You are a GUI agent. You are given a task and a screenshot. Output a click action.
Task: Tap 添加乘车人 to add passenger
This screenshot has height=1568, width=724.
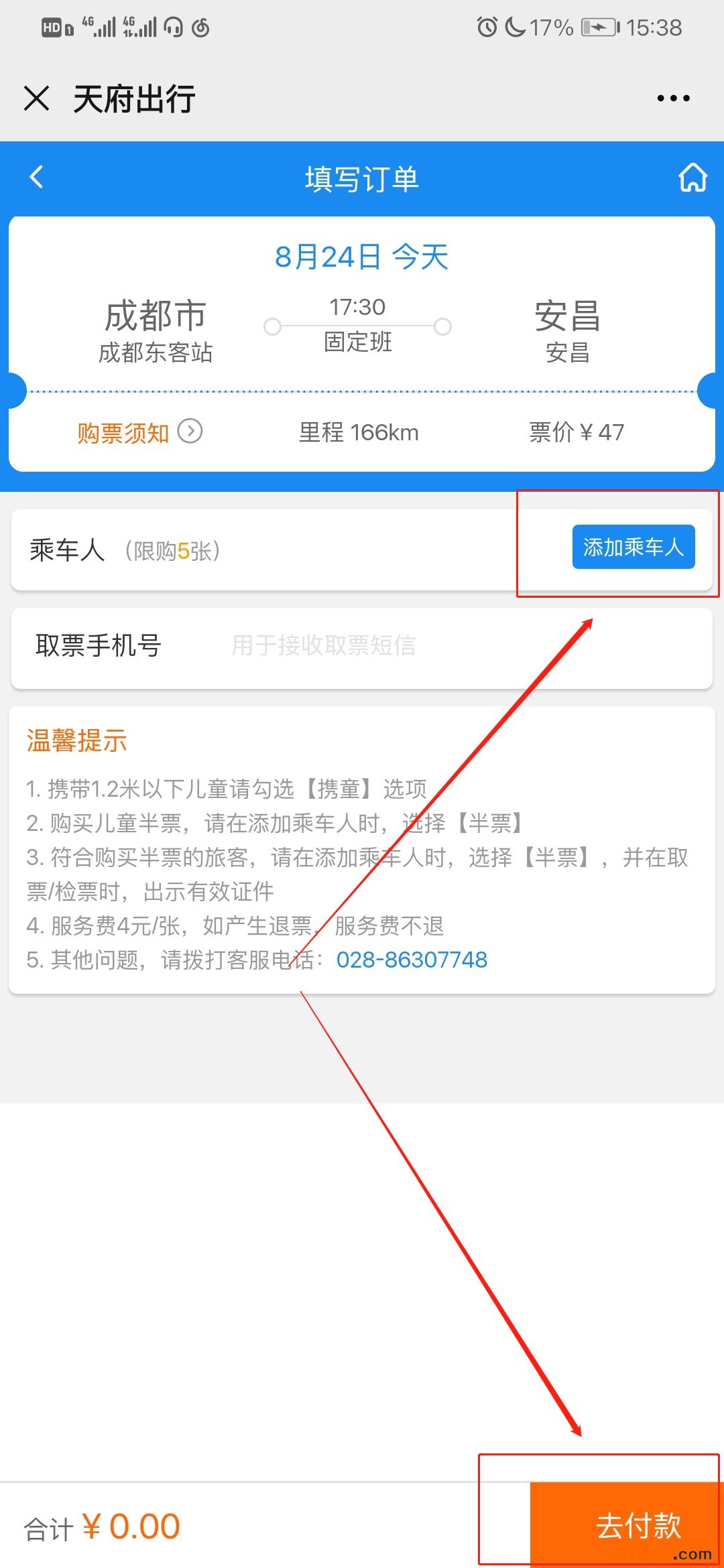click(633, 547)
